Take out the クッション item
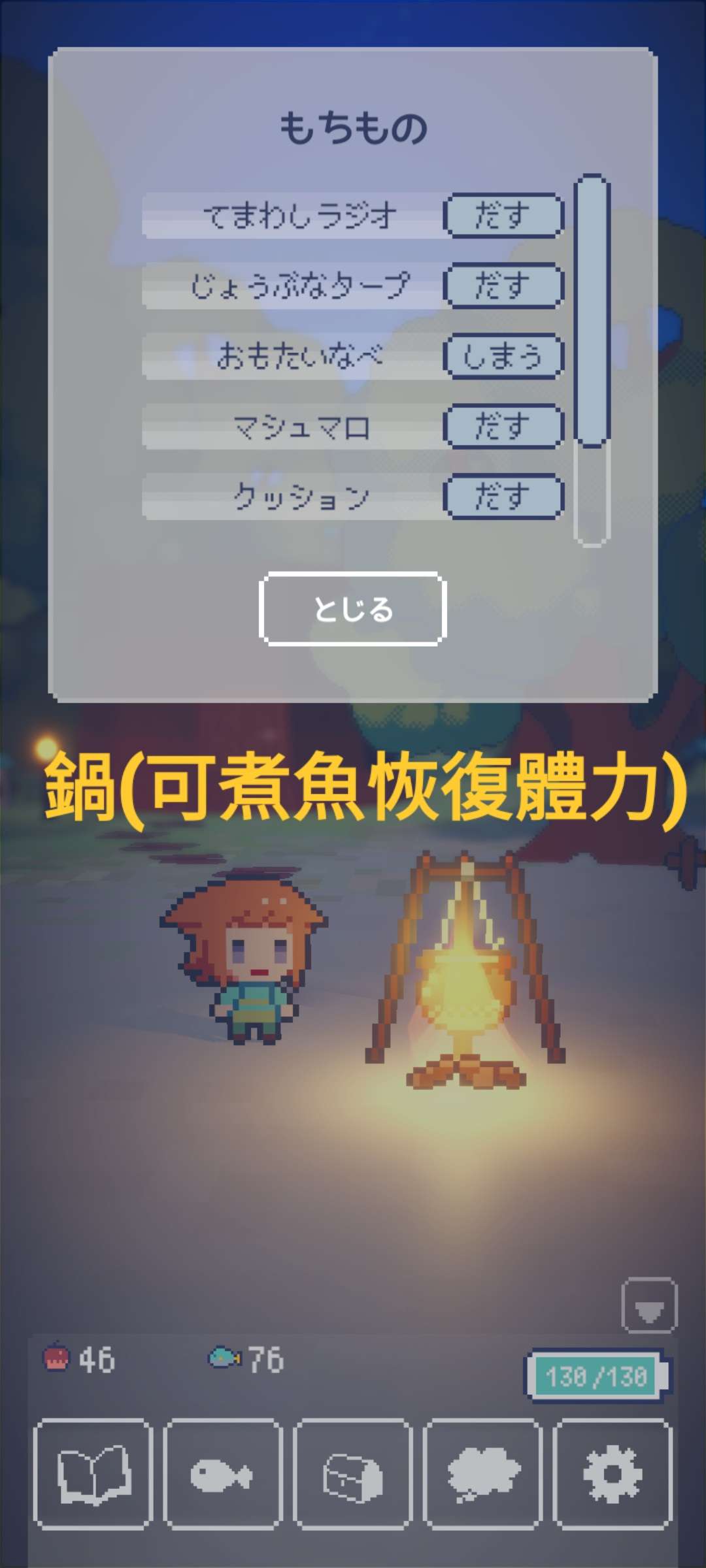This screenshot has width=706, height=1568. (503, 497)
